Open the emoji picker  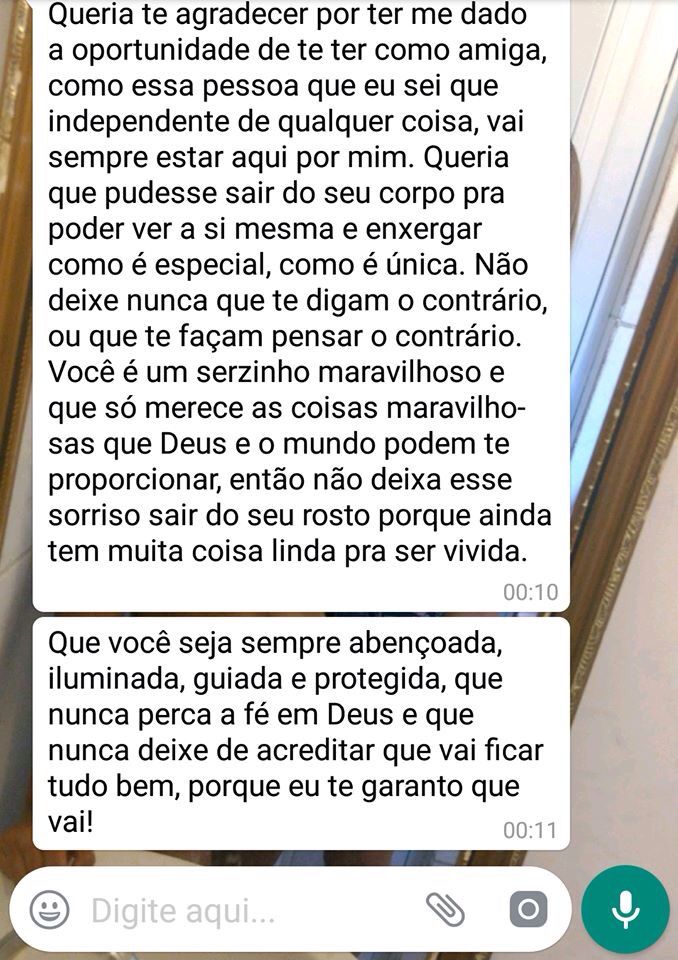click(49, 909)
